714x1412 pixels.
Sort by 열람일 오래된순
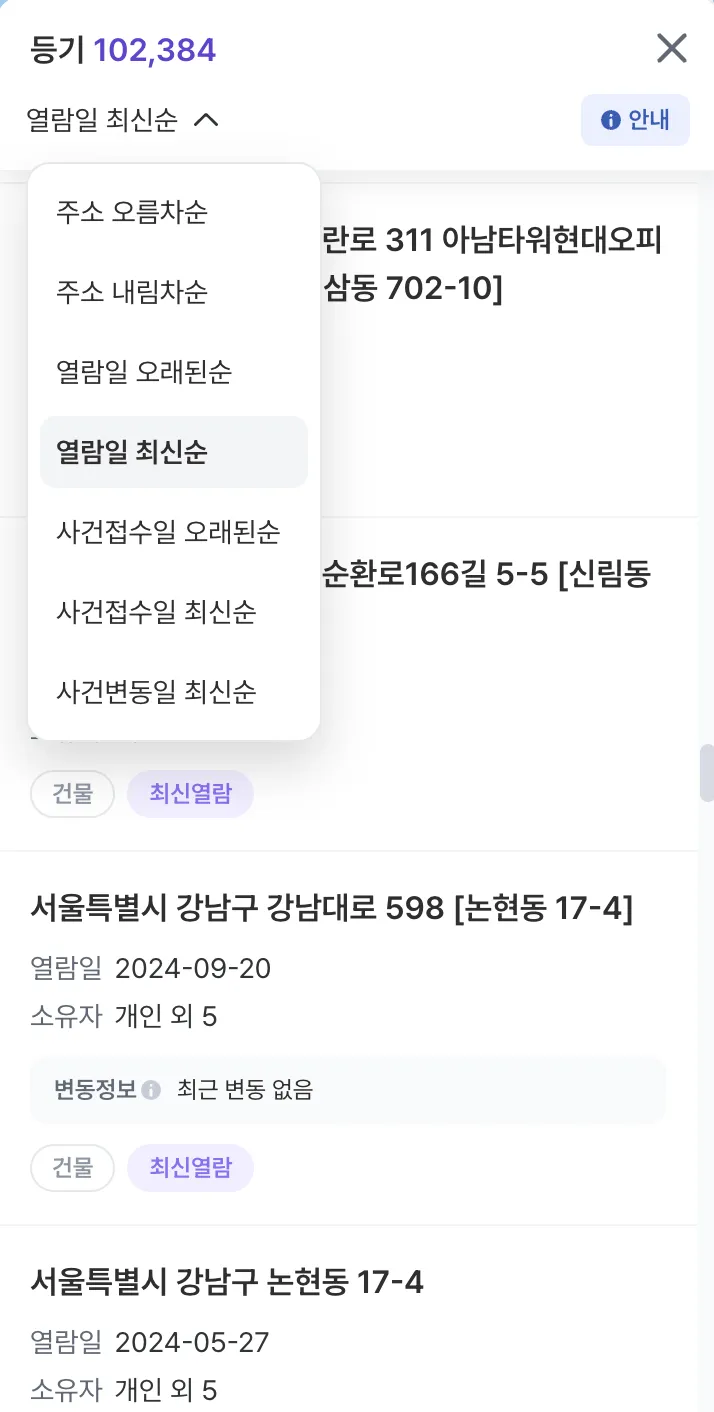point(144,372)
